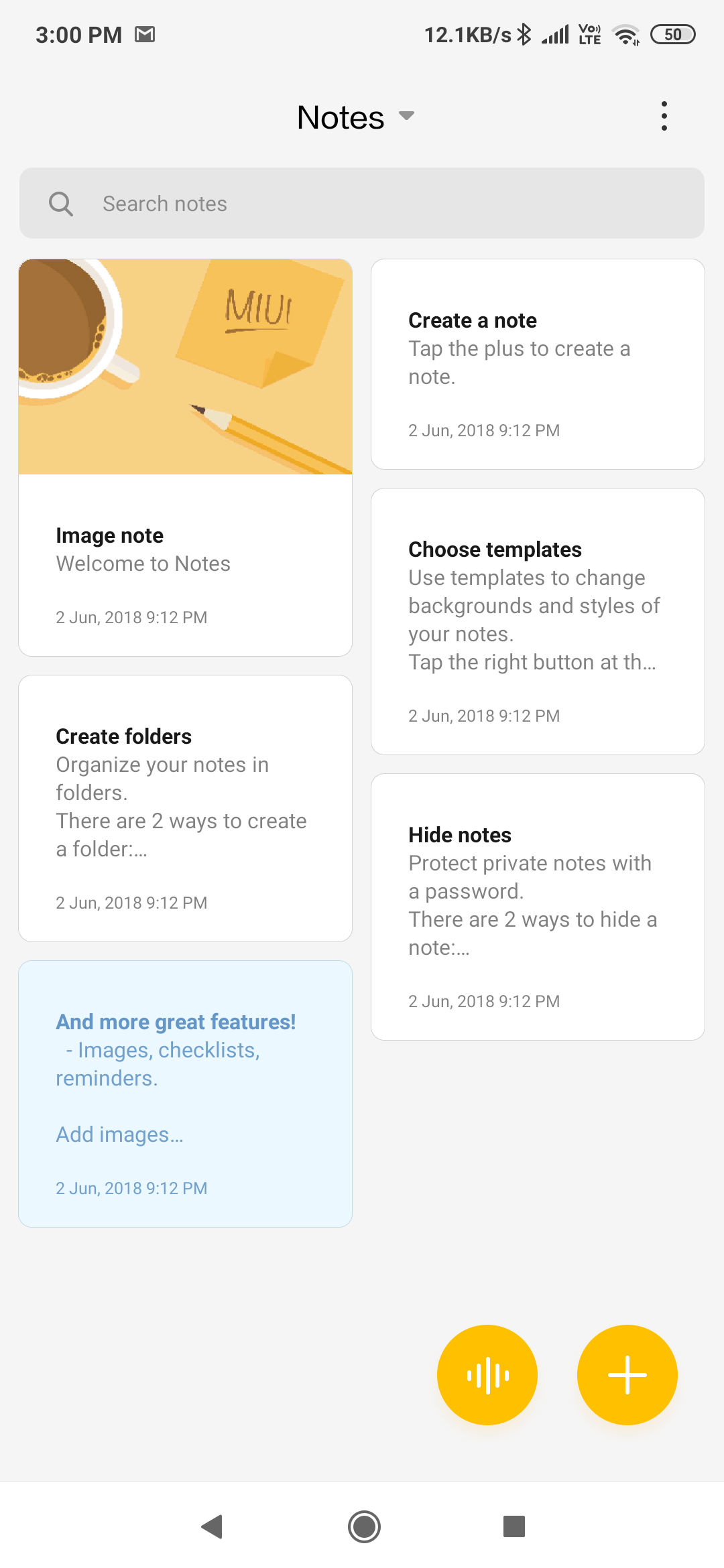This screenshot has height=1568, width=724.
Task: Open recent apps from the navigation bar
Action: 514,1526
